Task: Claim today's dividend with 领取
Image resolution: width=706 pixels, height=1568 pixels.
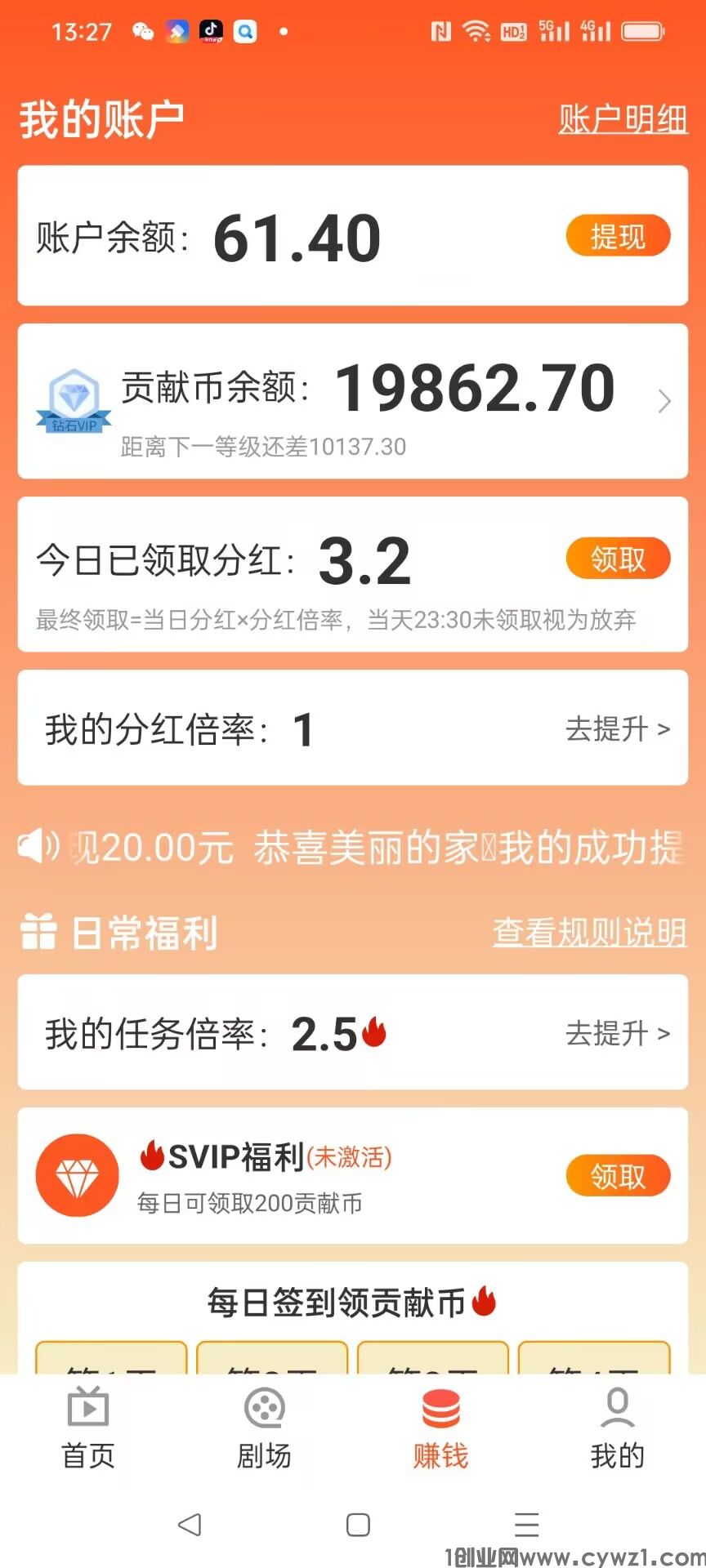Action: point(618,559)
